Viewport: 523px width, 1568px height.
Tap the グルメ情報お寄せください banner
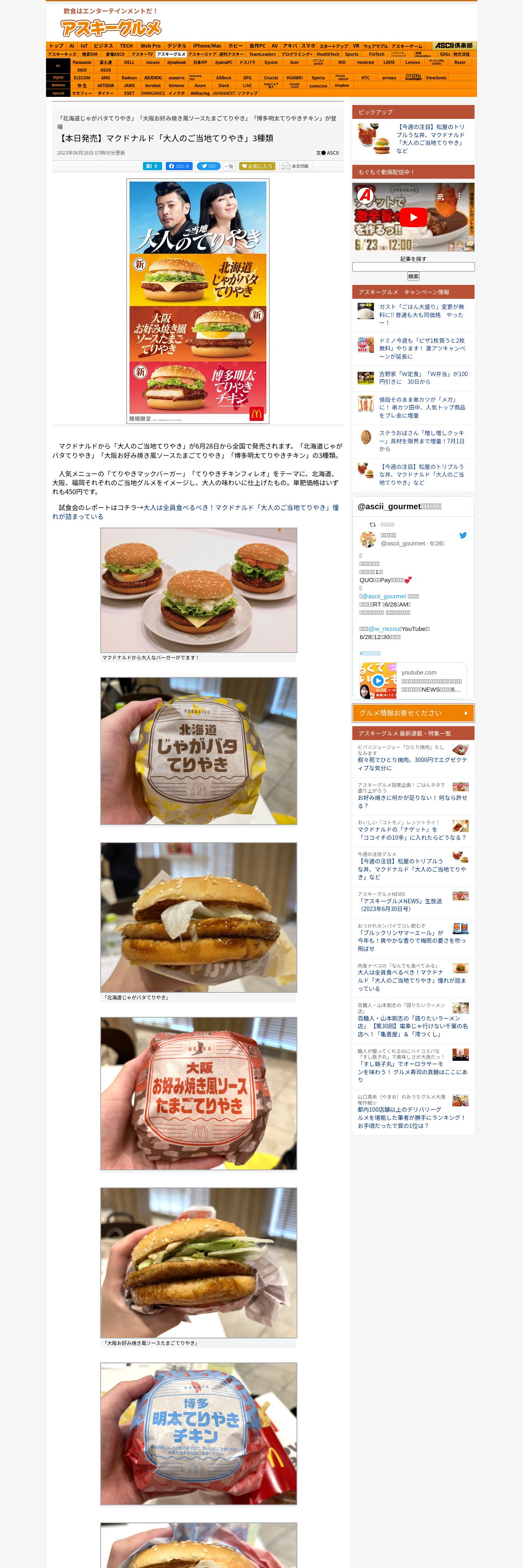click(x=413, y=713)
